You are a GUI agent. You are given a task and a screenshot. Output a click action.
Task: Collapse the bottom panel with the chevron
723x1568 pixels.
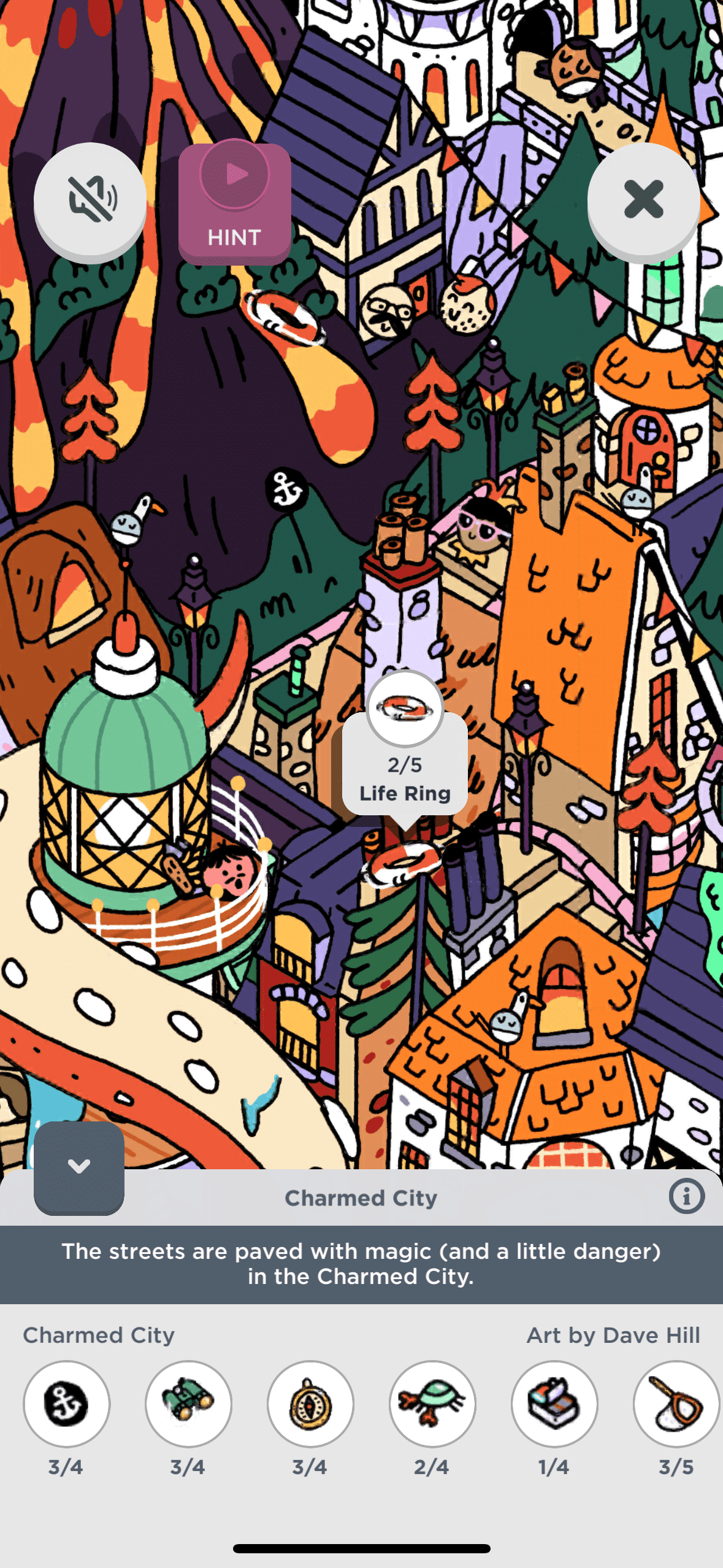(x=79, y=1167)
